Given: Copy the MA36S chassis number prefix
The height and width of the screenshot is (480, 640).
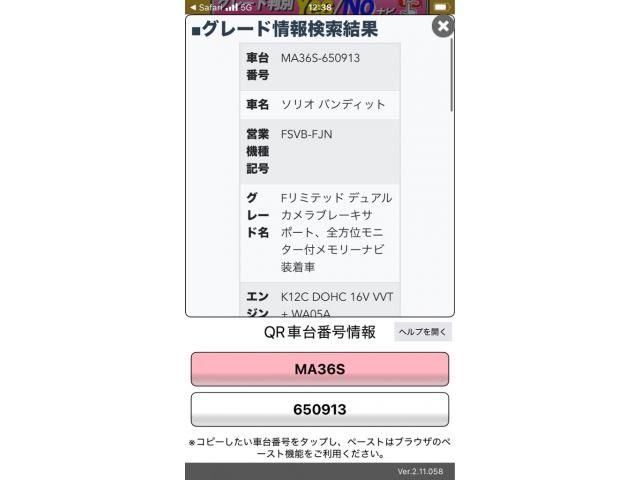Looking at the screenshot, I should coord(319,369).
